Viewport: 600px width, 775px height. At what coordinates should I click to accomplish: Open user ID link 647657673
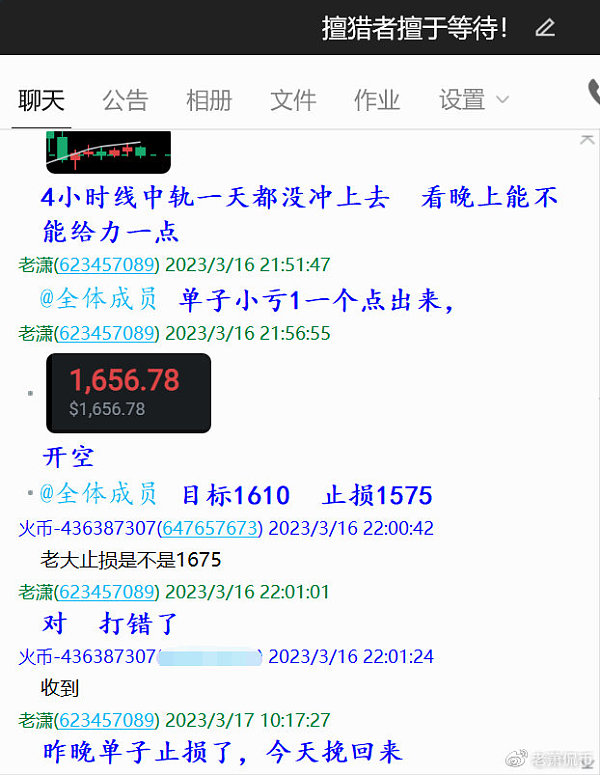(210, 528)
